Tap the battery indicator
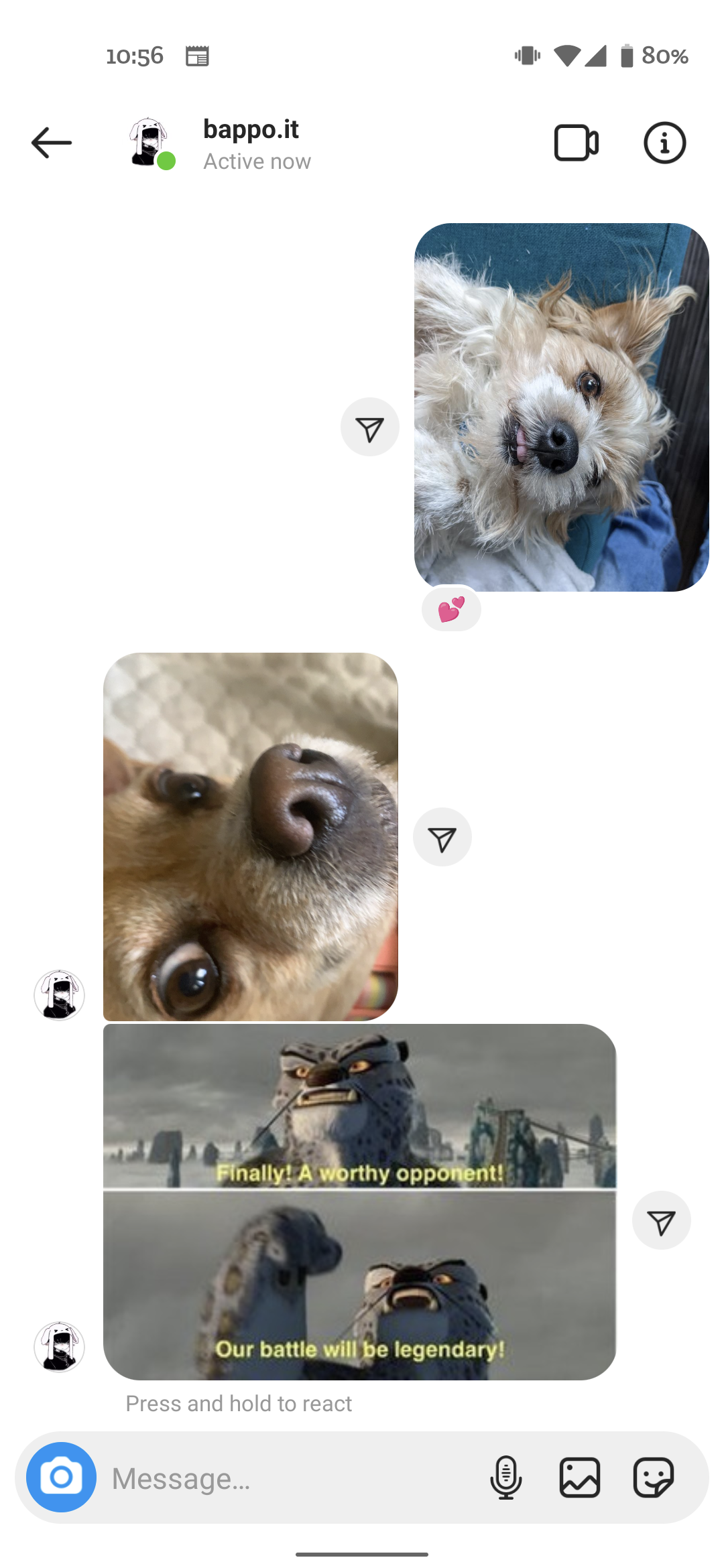The height and width of the screenshot is (1568, 724). pyautogui.click(x=627, y=56)
